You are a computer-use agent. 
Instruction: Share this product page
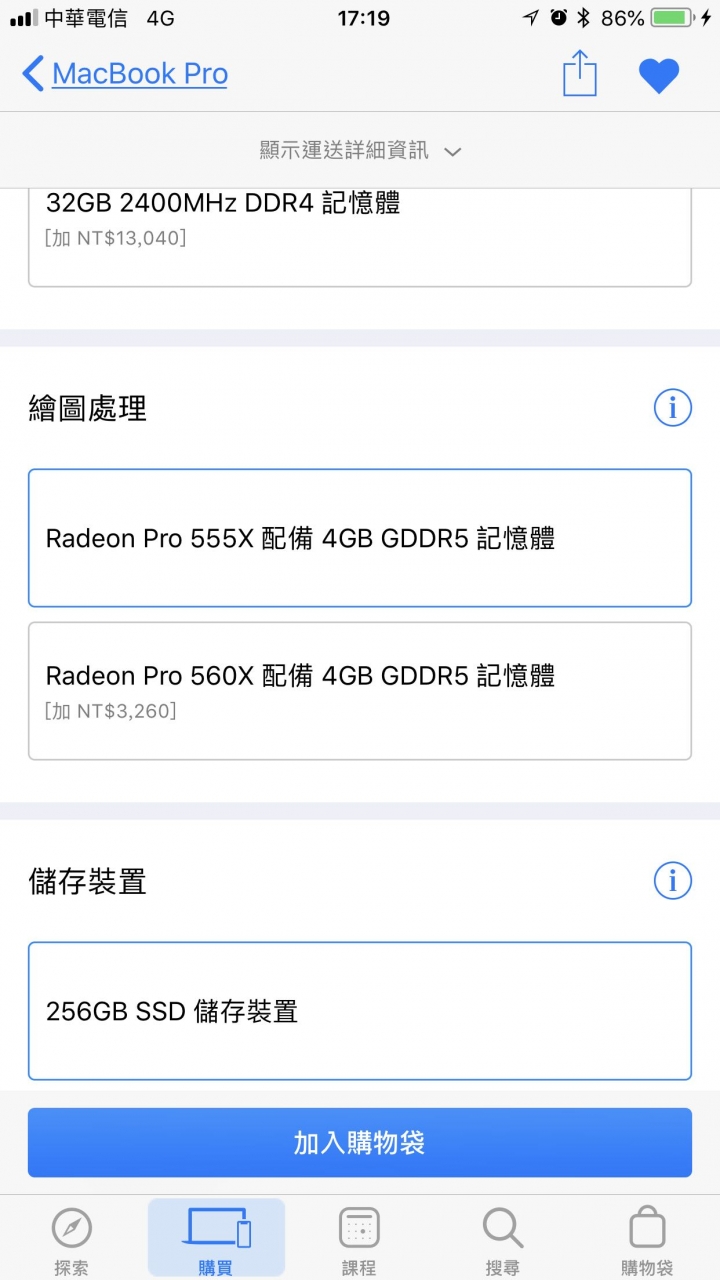579,74
